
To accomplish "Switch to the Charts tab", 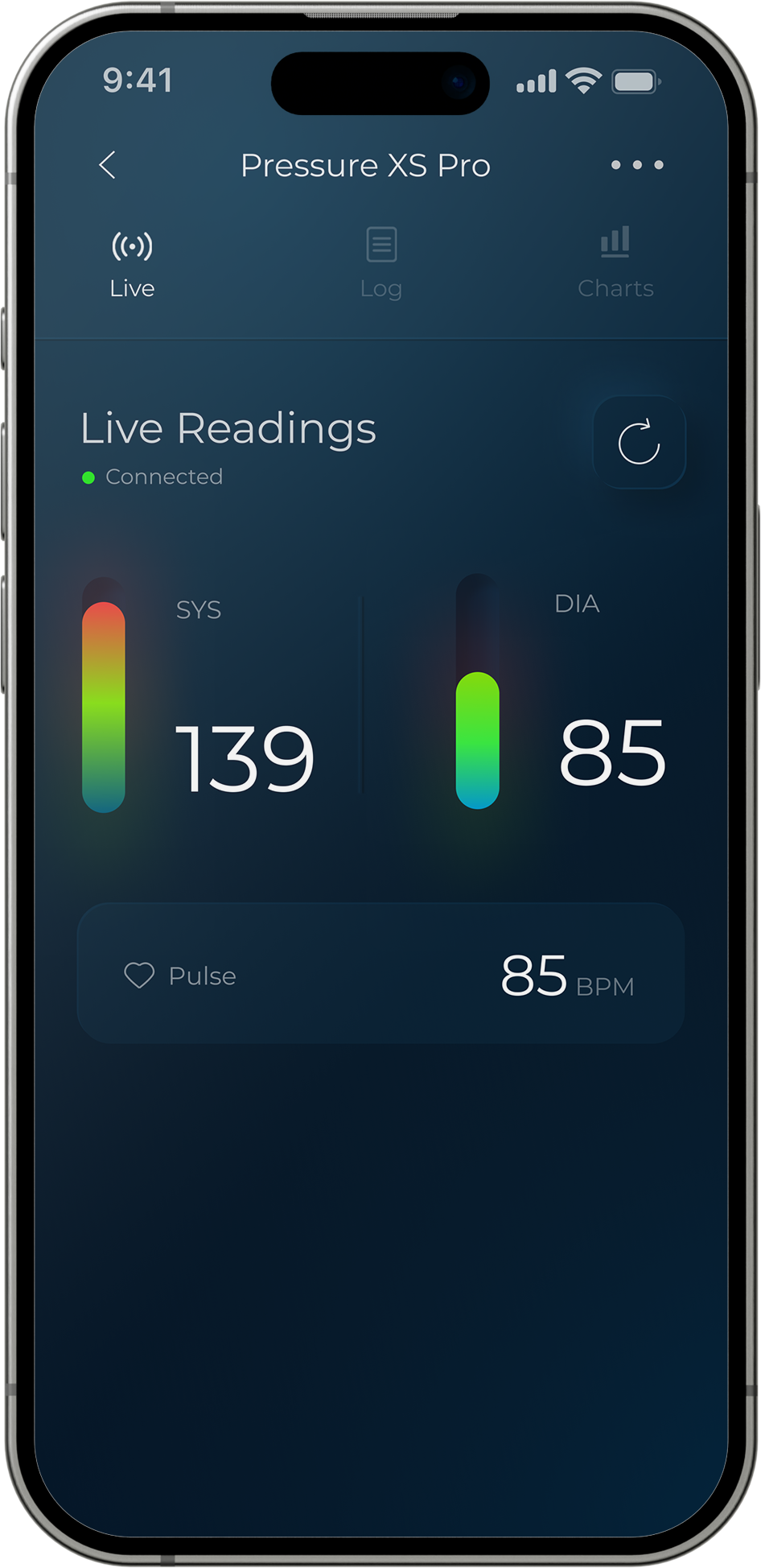I will tap(615, 263).
